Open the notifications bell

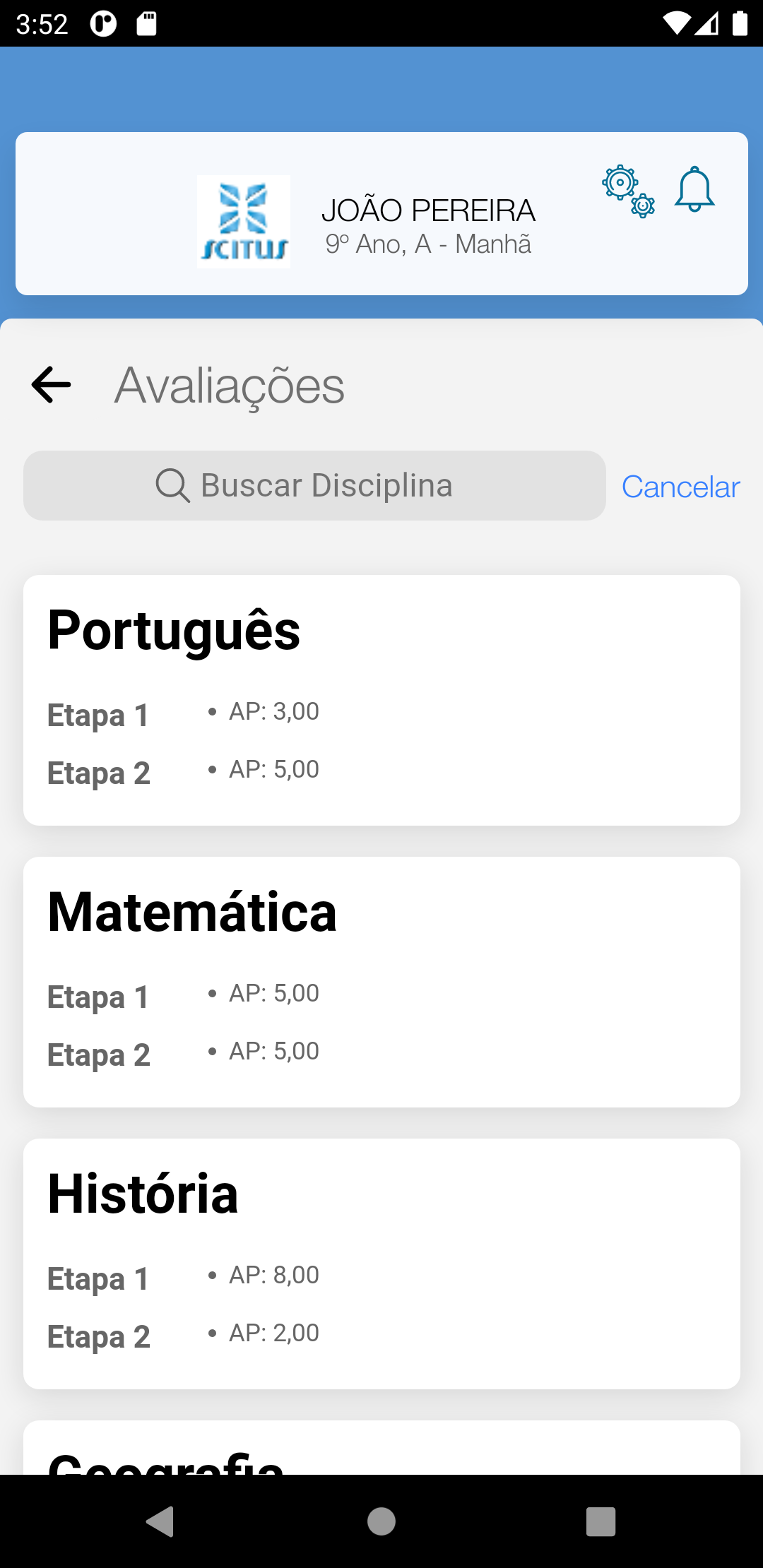[694, 189]
